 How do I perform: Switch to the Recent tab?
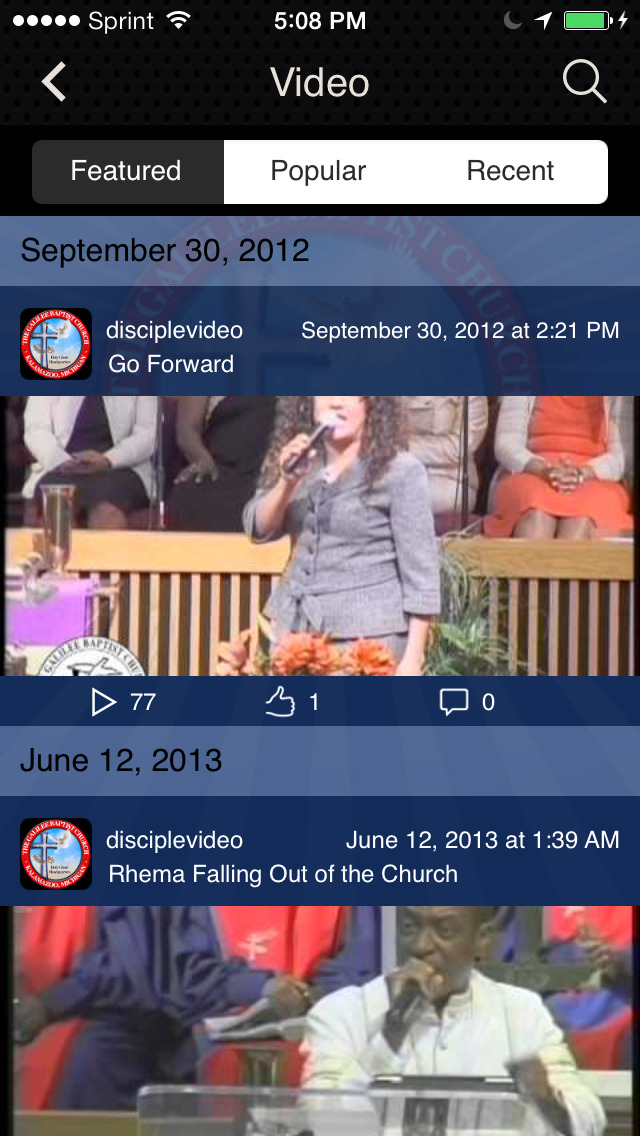(510, 172)
